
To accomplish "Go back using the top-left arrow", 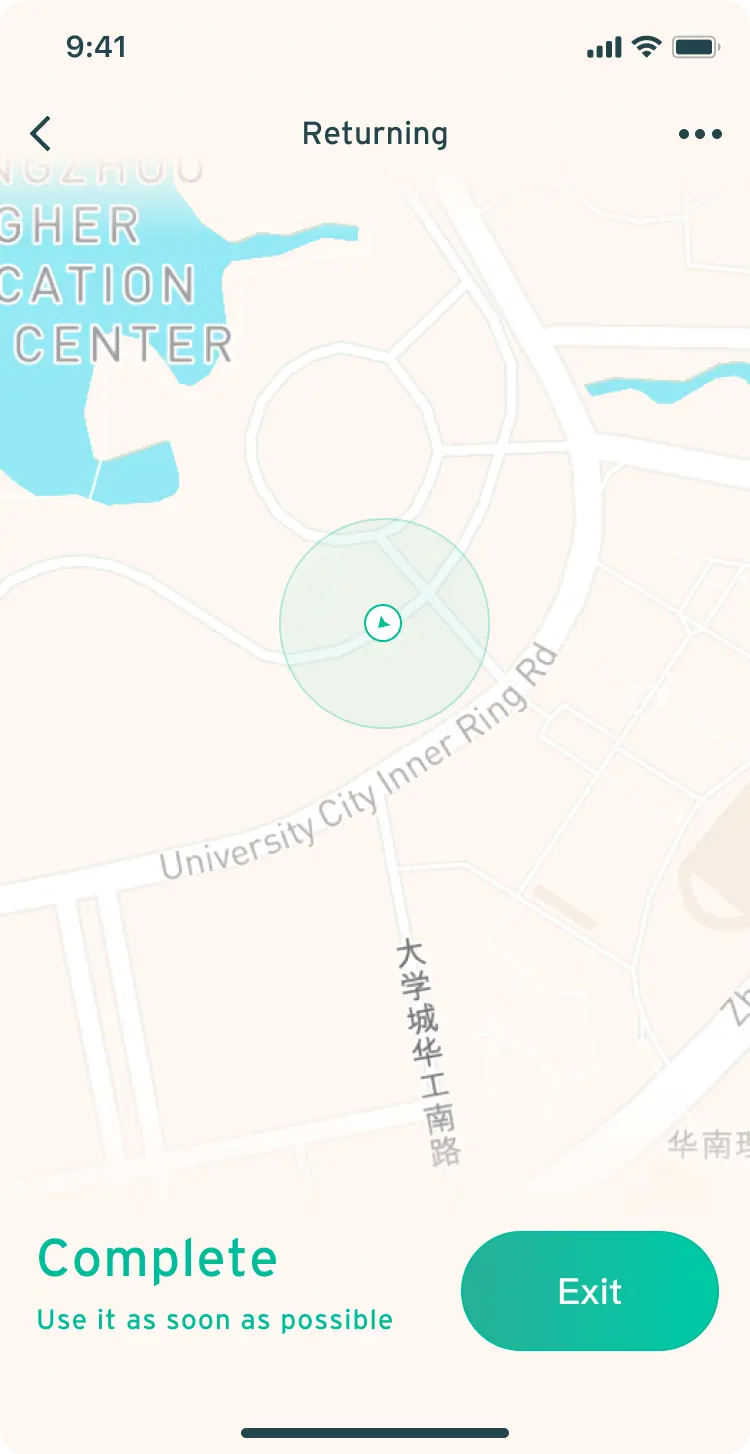I will (40, 134).
